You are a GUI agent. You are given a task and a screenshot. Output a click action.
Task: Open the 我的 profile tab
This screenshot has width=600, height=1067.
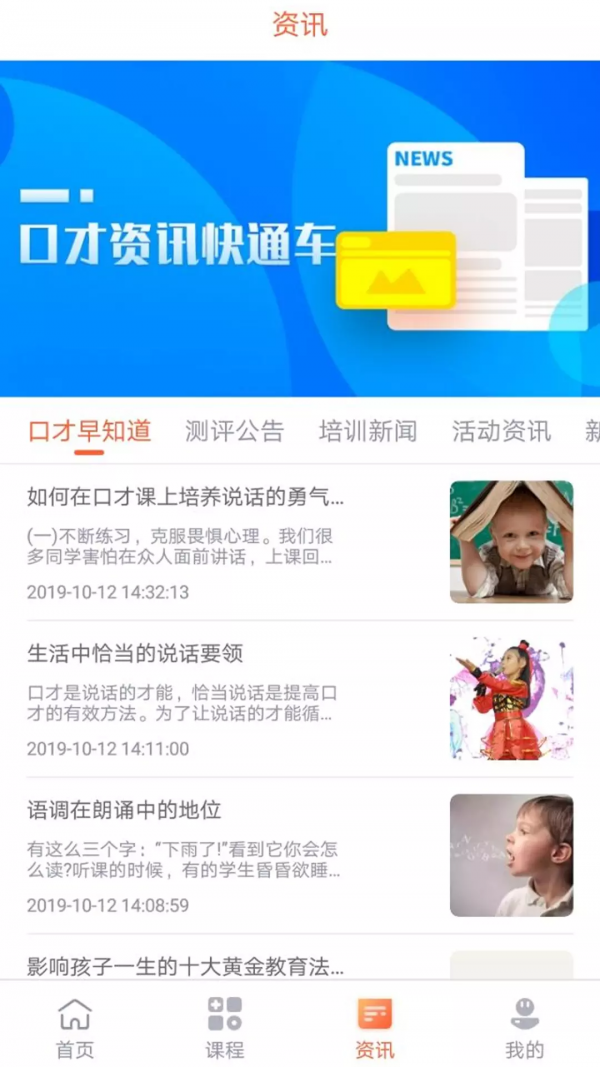pyautogui.click(x=525, y=1027)
